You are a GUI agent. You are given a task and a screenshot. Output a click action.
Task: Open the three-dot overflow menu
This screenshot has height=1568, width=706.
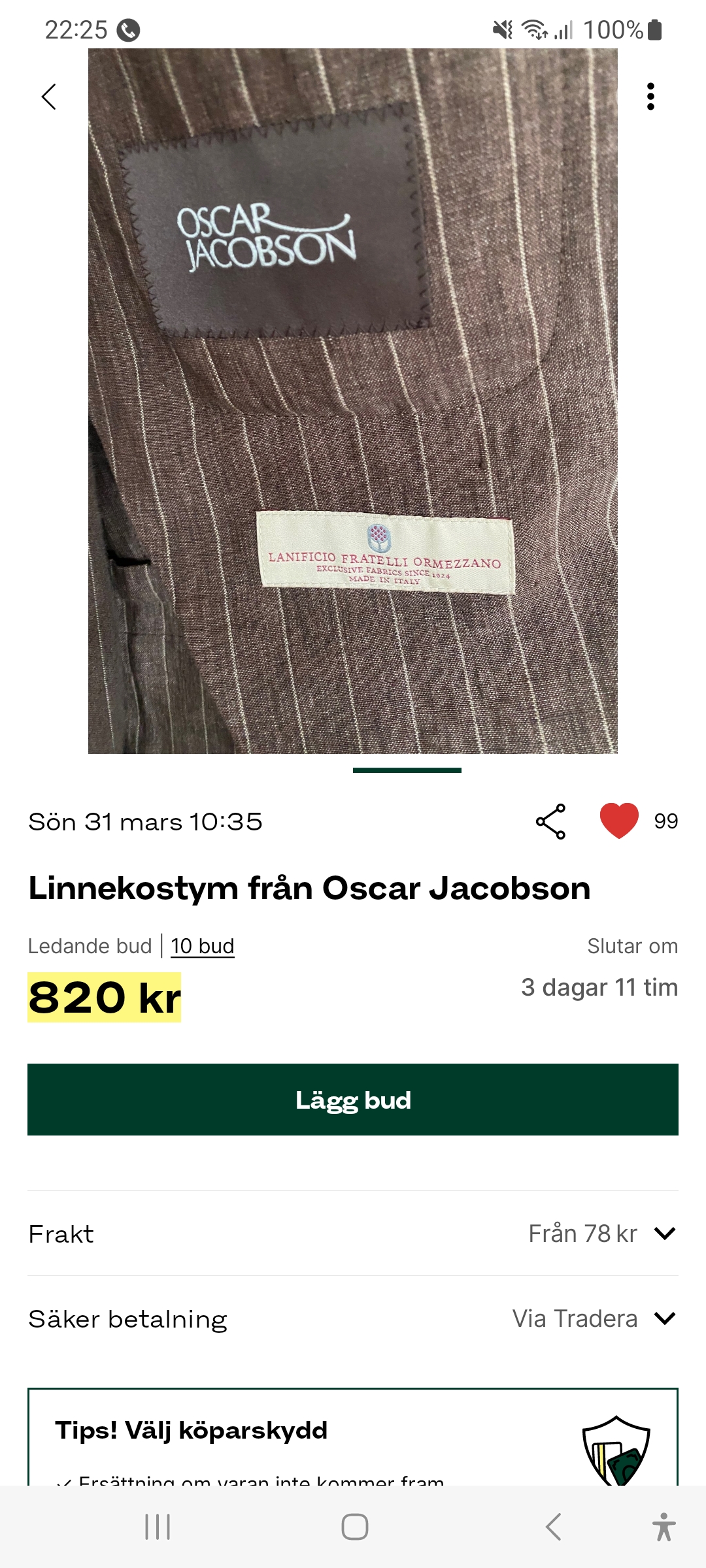click(x=650, y=97)
